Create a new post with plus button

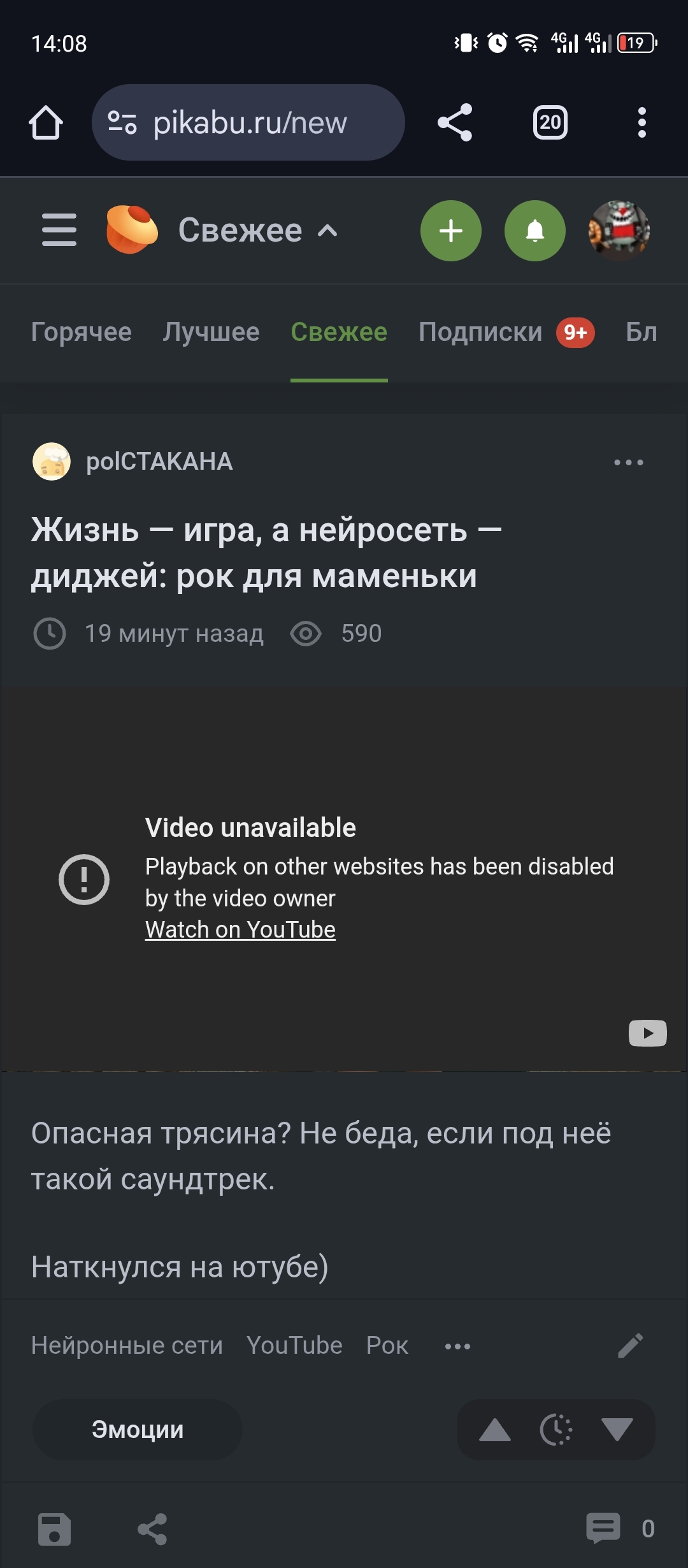pyautogui.click(x=451, y=231)
